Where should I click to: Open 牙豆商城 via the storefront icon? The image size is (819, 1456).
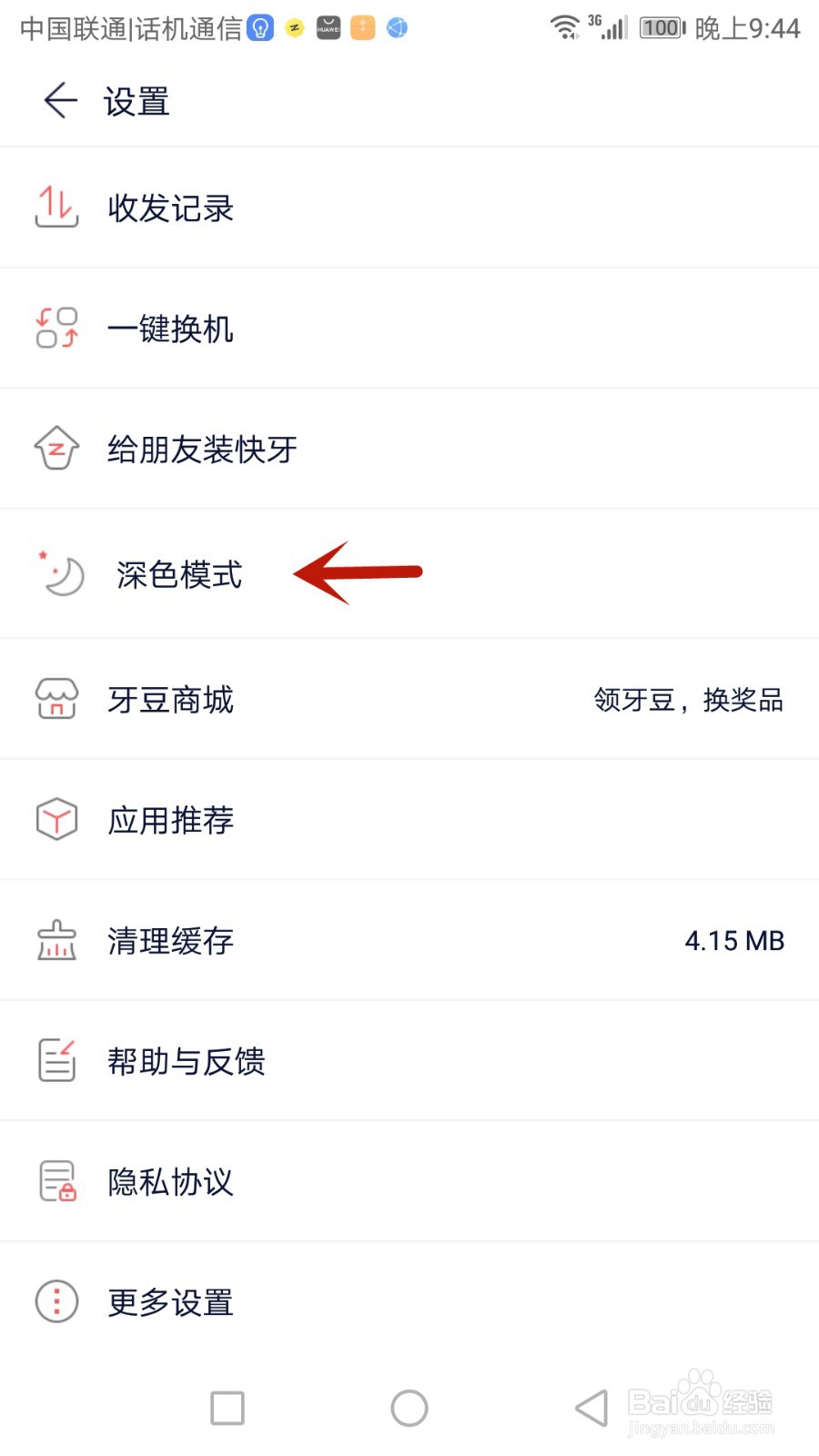coord(55,699)
